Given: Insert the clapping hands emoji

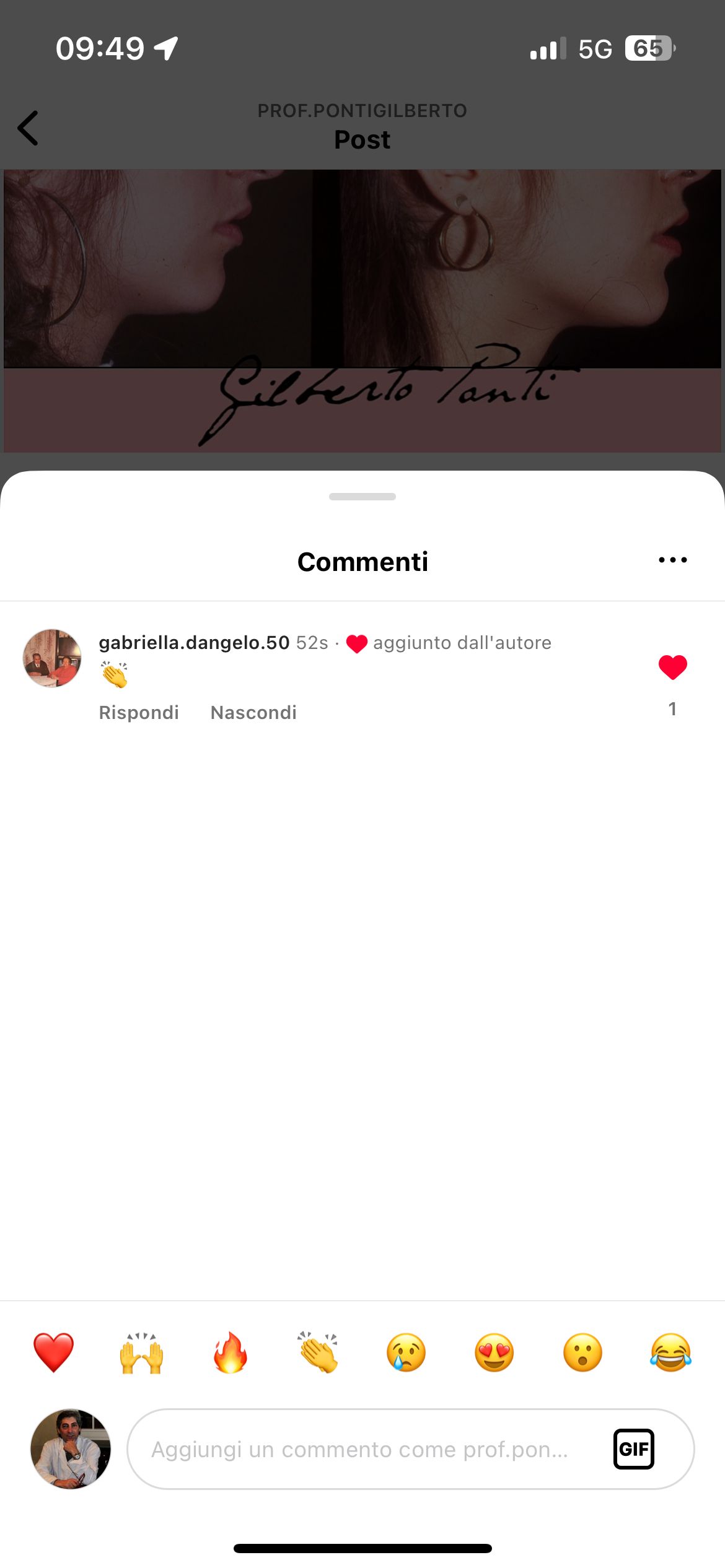Looking at the screenshot, I should 318,1352.
